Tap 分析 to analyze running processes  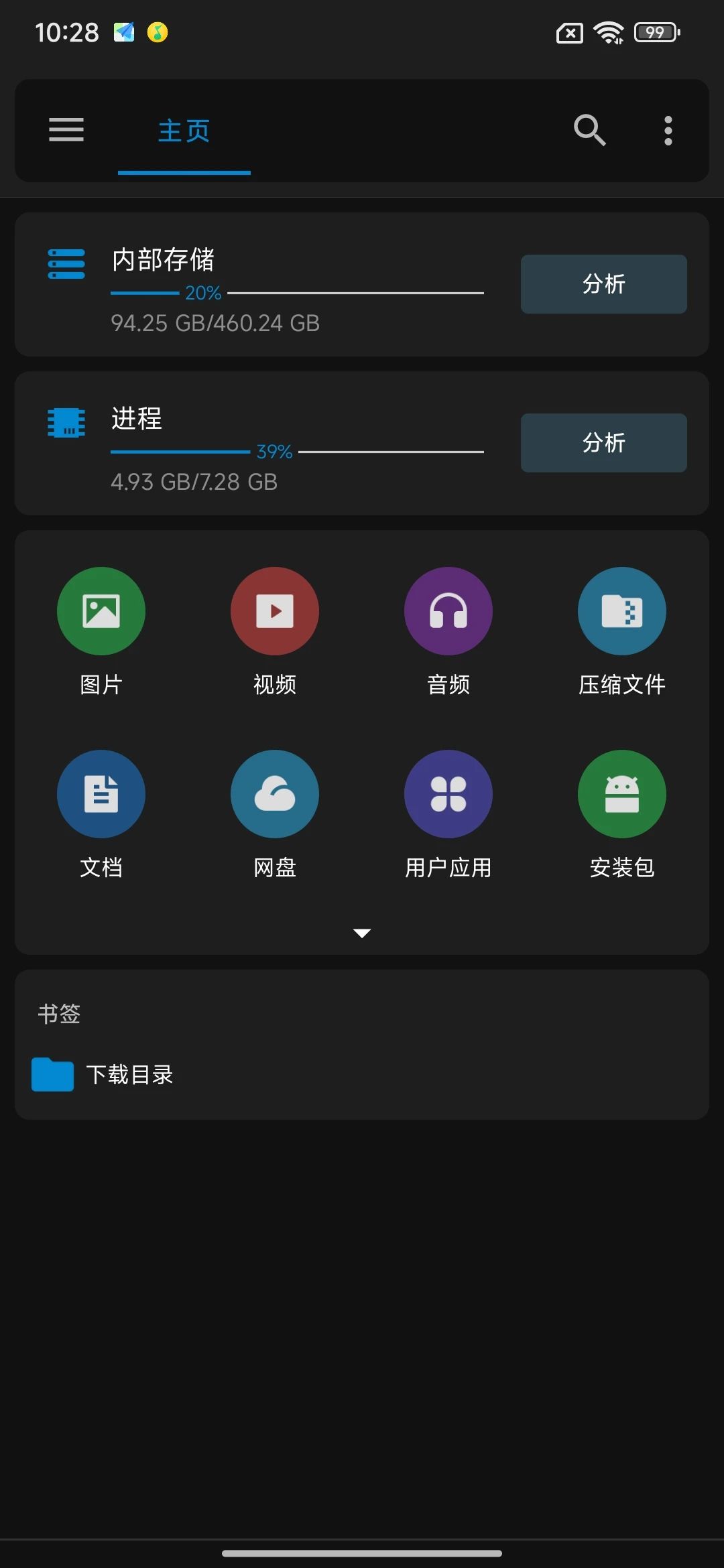pyautogui.click(x=603, y=443)
